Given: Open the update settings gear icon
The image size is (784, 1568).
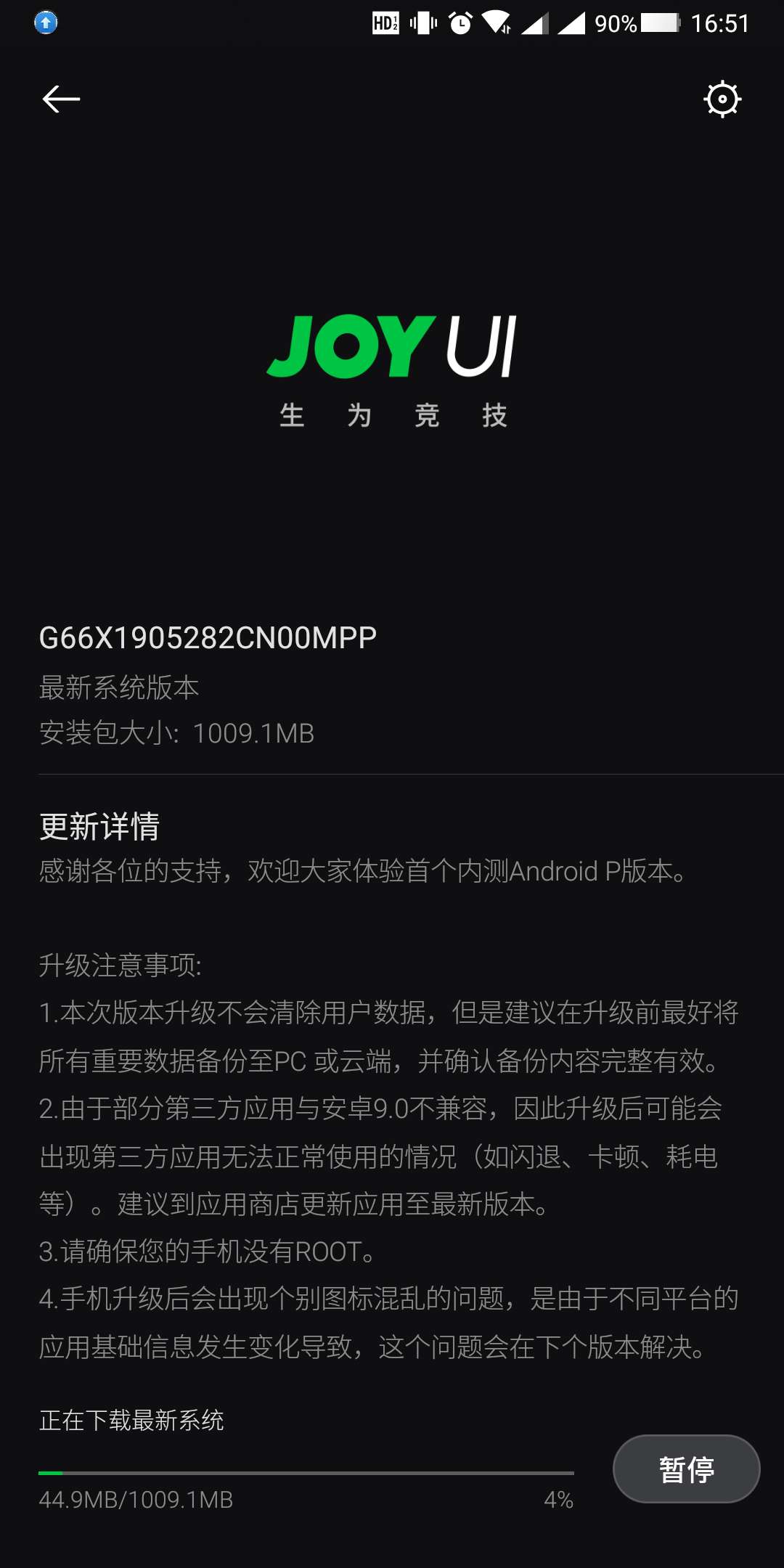Looking at the screenshot, I should [x=722, y=99].
